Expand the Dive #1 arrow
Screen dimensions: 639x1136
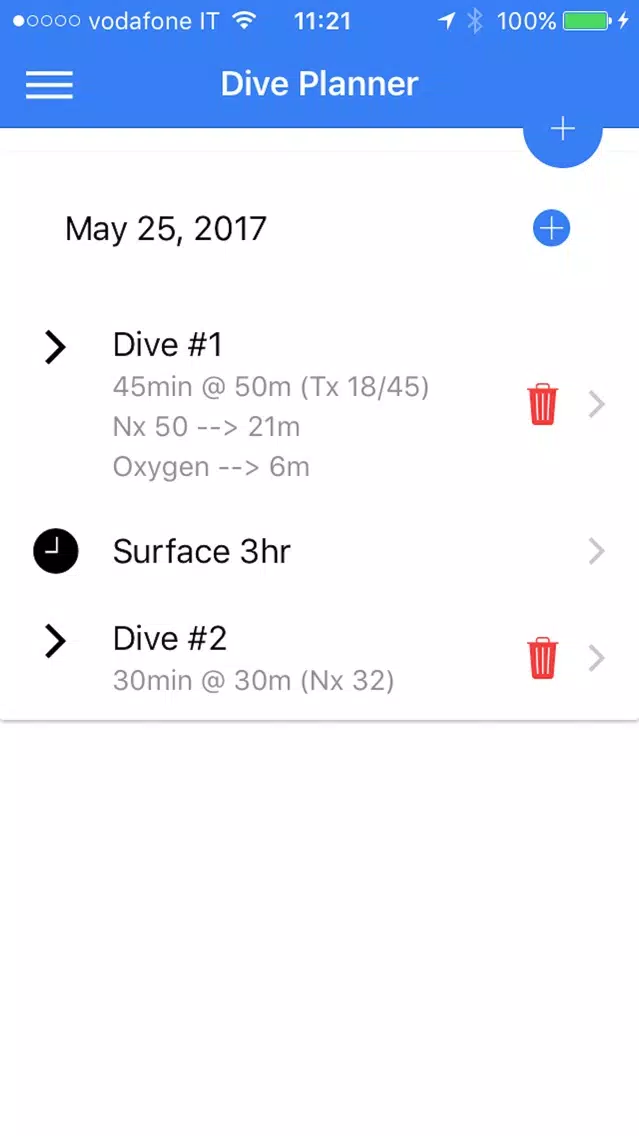[55, 347]
